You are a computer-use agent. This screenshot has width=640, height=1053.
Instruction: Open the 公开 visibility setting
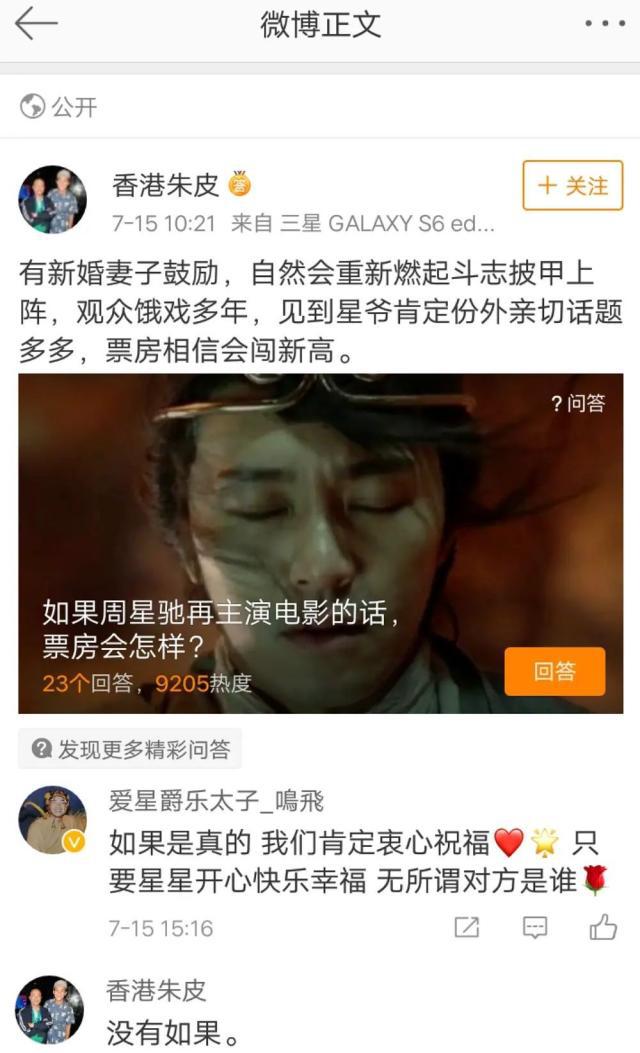(60, 107)
